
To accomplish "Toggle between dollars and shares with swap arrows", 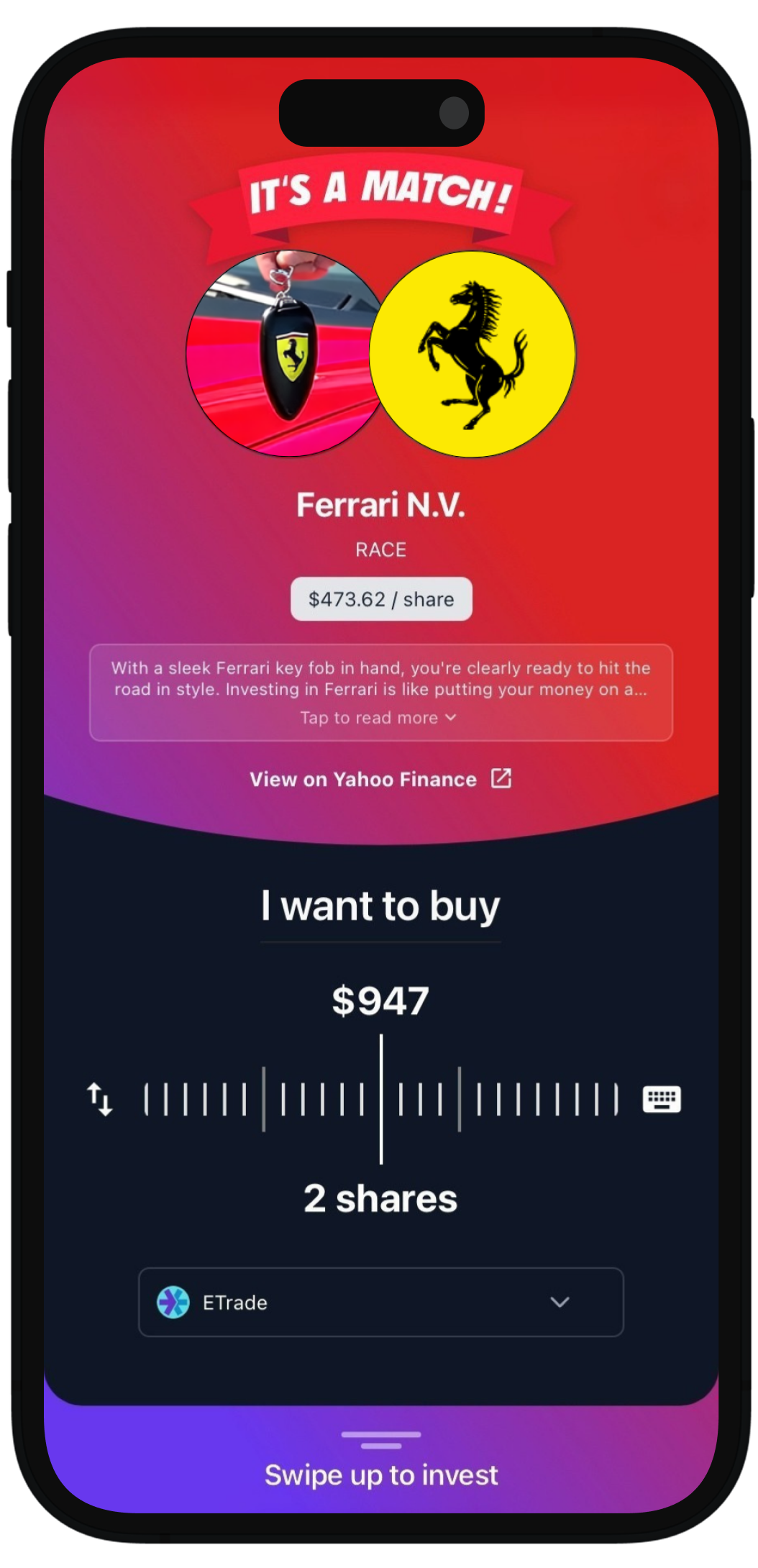I will tap(100, 1099).
